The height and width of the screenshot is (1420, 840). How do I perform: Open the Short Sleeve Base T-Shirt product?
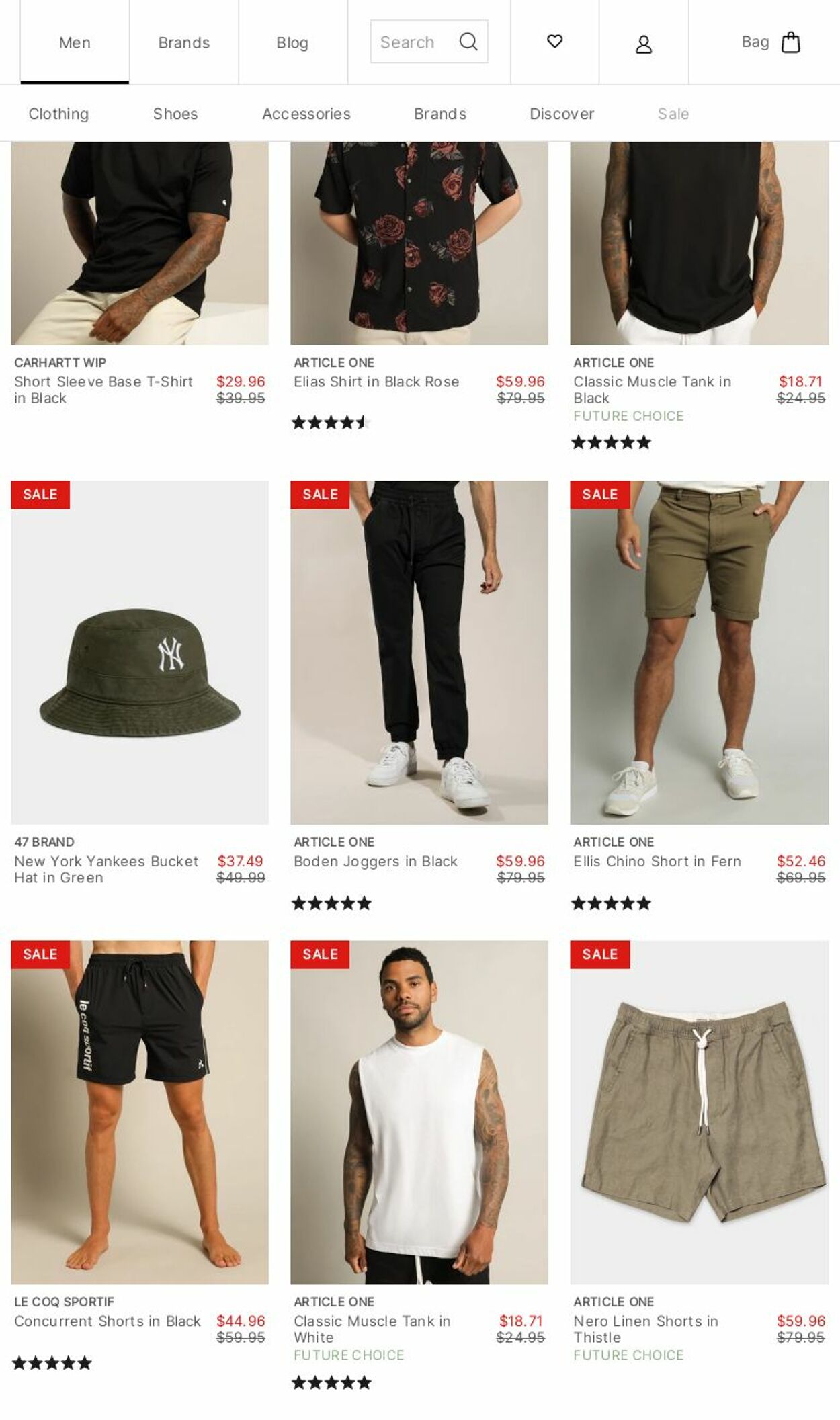(x=103, y=390)
